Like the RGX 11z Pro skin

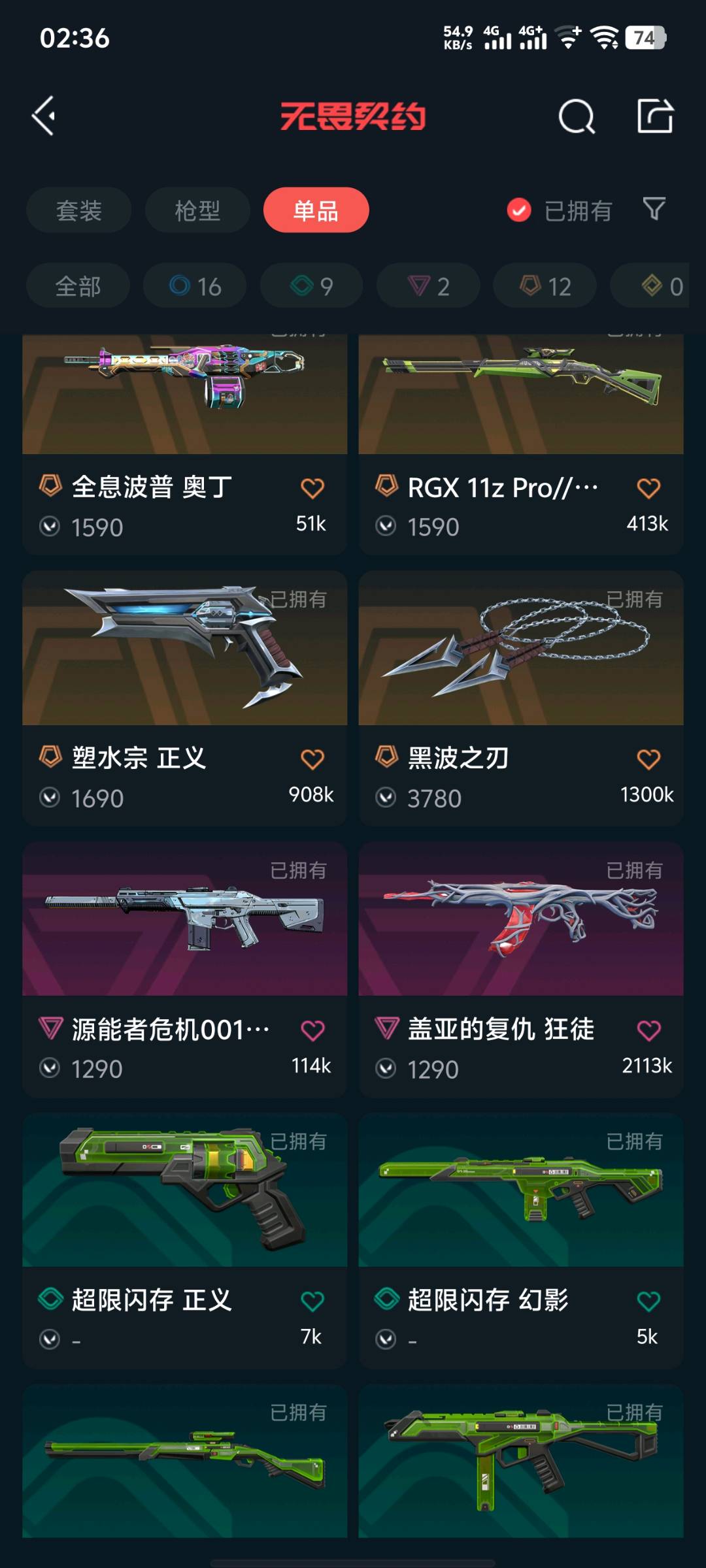pyautogui.click(x=648, y=489)
